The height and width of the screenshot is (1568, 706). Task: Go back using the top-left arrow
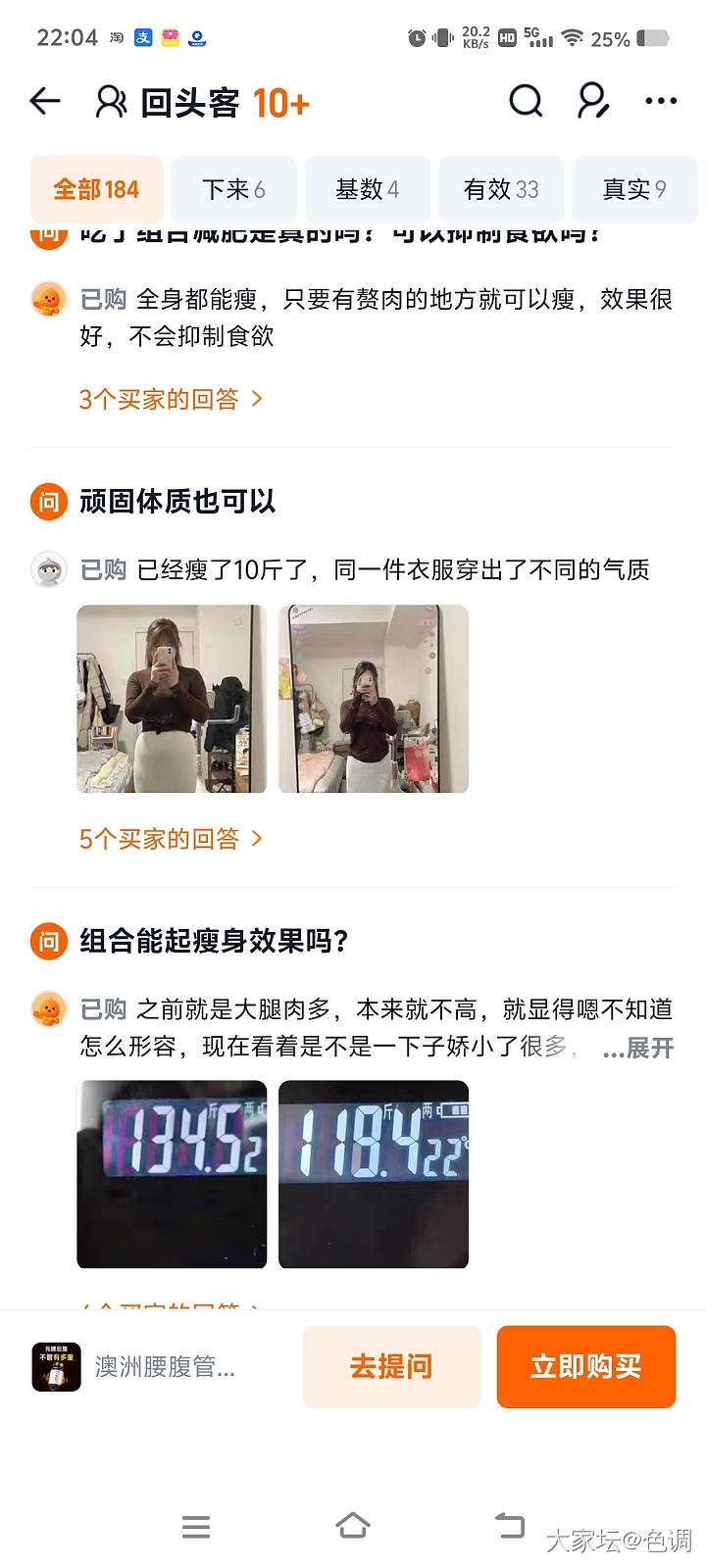coord(45,101)
